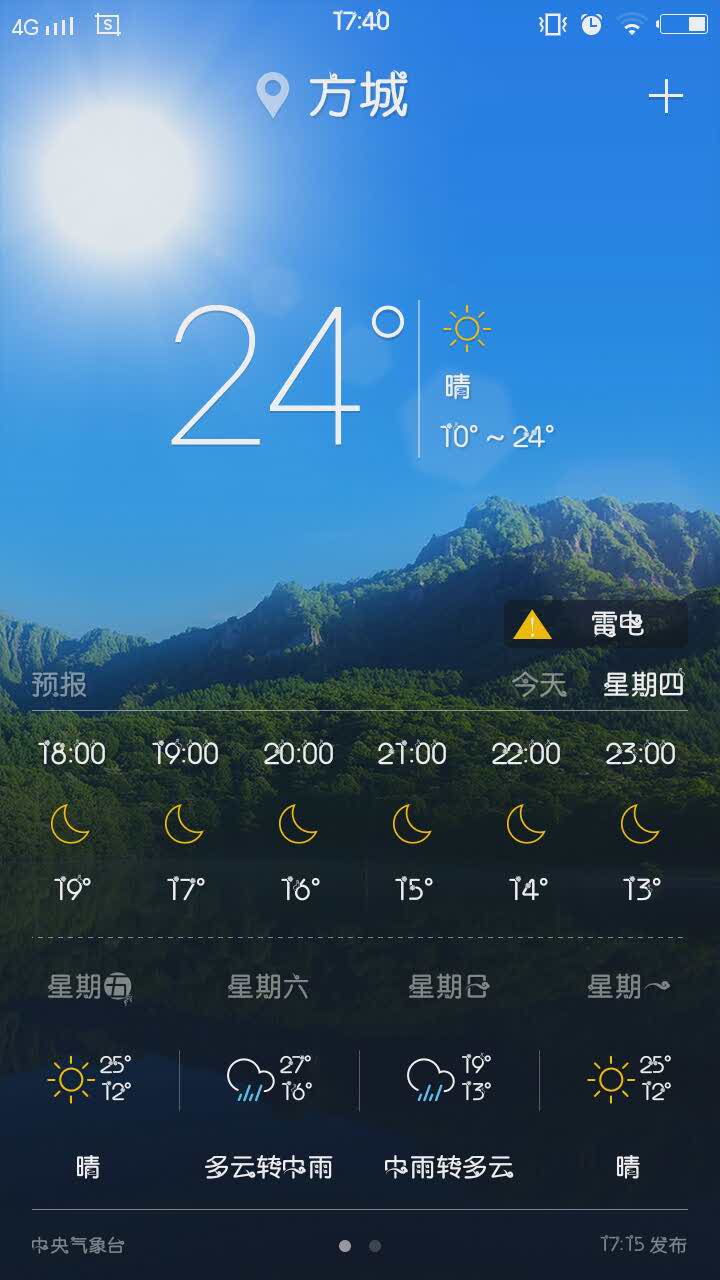The height and width of the screenshot is (1280, 720).
Task: Open the 雷电 weather warning
Action: [596, 625]
